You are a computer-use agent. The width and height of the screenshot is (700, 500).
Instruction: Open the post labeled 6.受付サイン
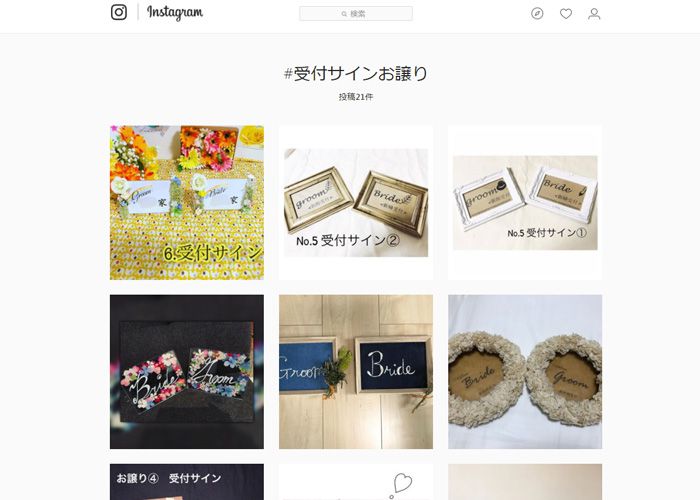tap(187, 202)
